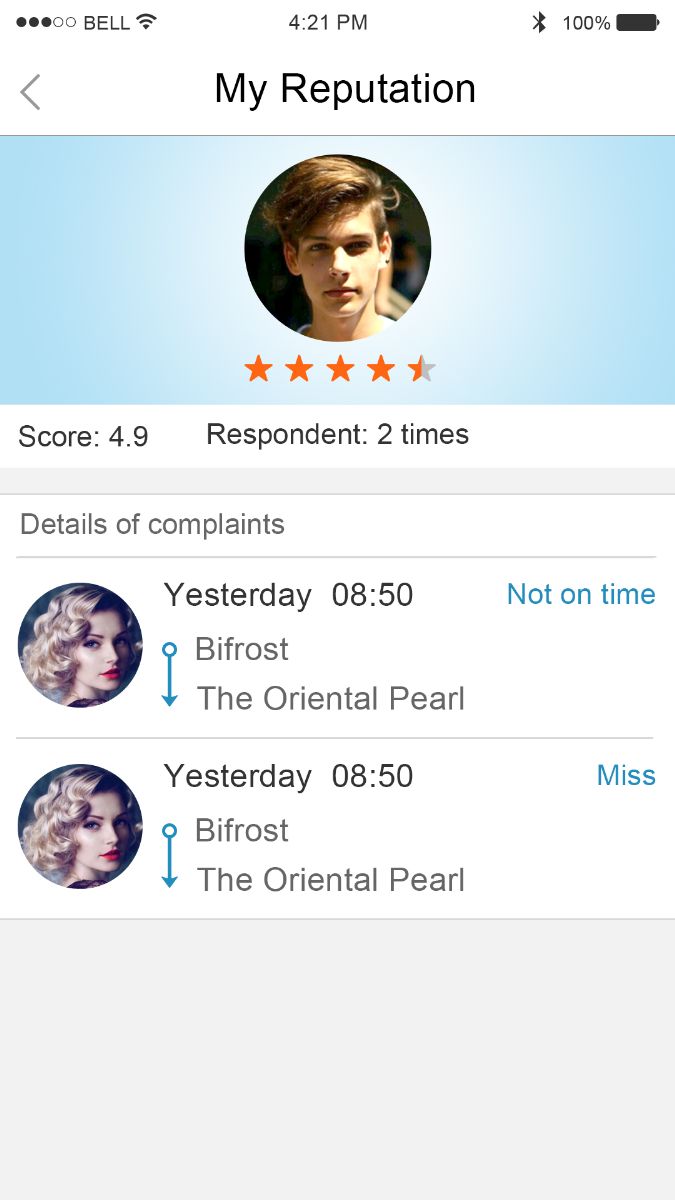Go back from My Reputation
Image resolution: width=675 pixels, height=1200 pixels.
(x=31, y=92)
